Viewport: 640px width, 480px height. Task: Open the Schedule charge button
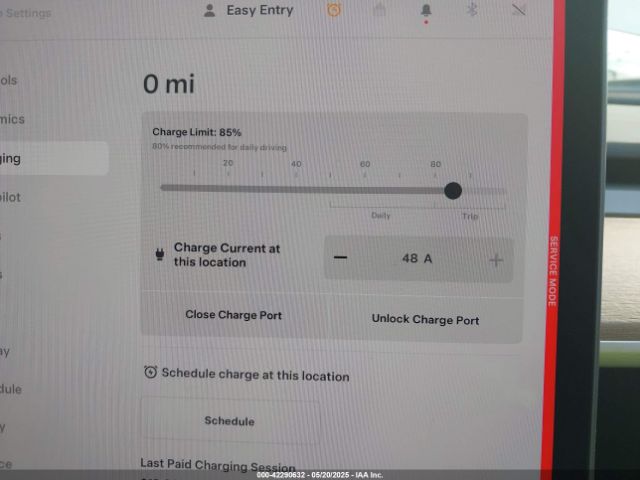point(229,421)
